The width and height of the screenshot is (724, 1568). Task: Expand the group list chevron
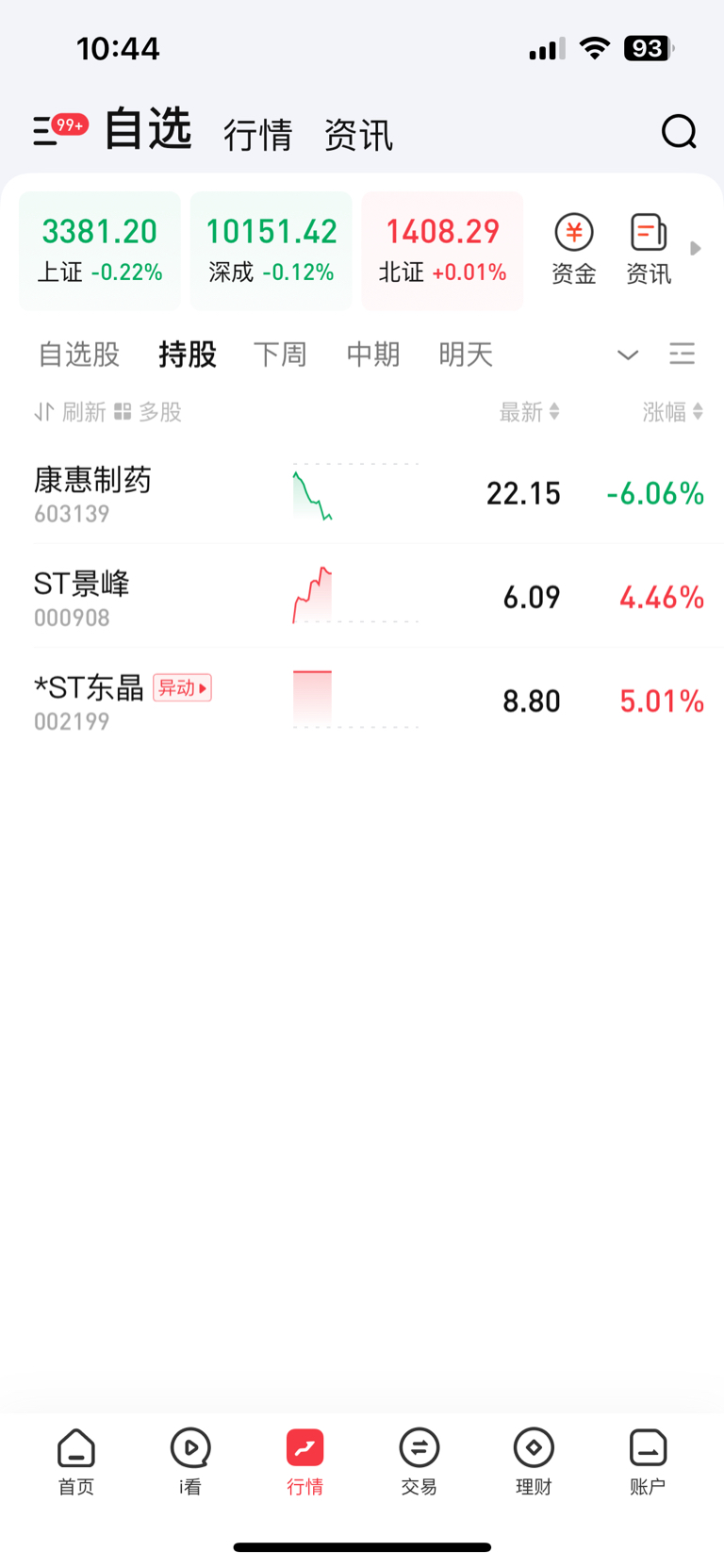pos(628,355)
